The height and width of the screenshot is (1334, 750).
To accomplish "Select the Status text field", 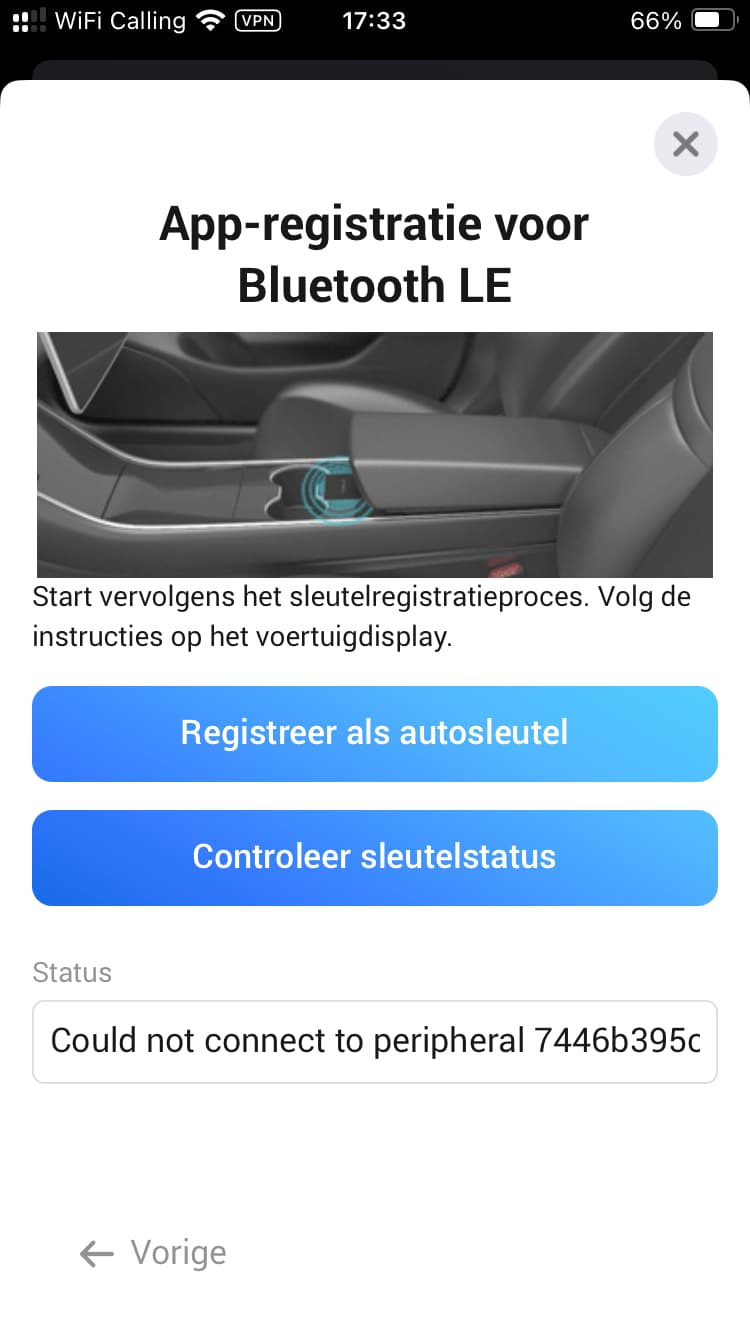I will tap(375, 1041).
